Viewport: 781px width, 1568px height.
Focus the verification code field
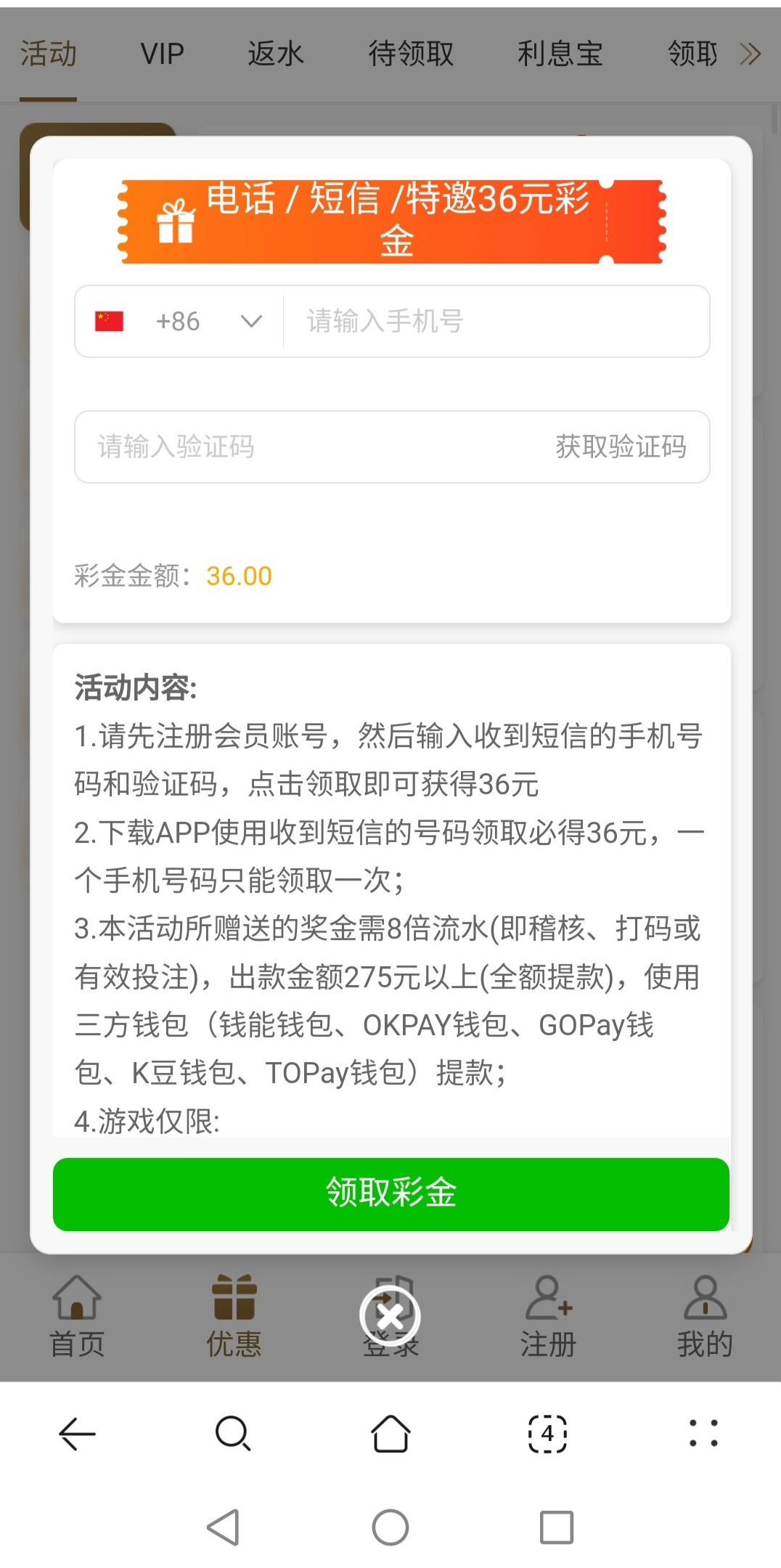305,446
